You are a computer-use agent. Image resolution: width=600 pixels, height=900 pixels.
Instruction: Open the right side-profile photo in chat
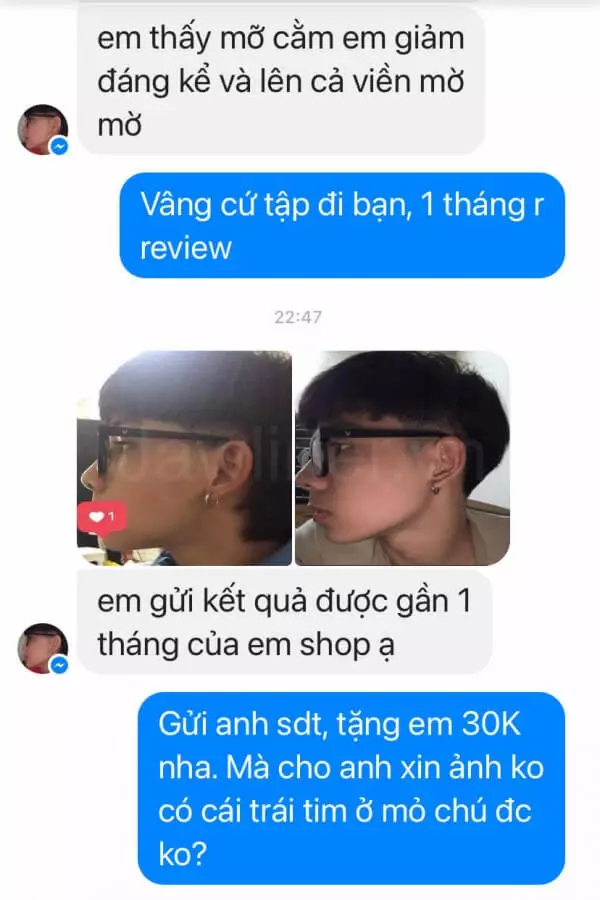click(402, 457)
